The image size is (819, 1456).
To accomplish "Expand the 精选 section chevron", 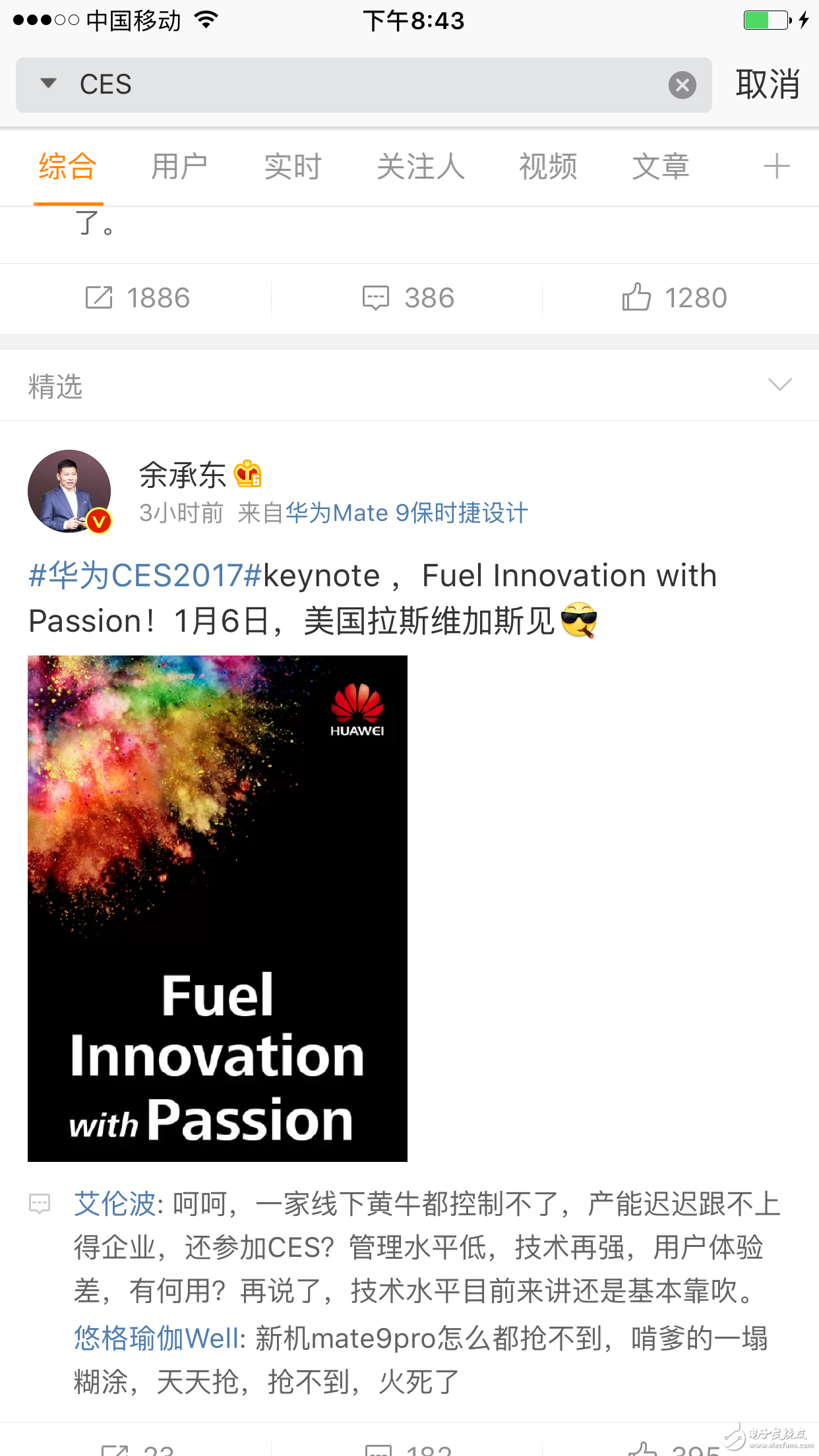I will point(779,385).
